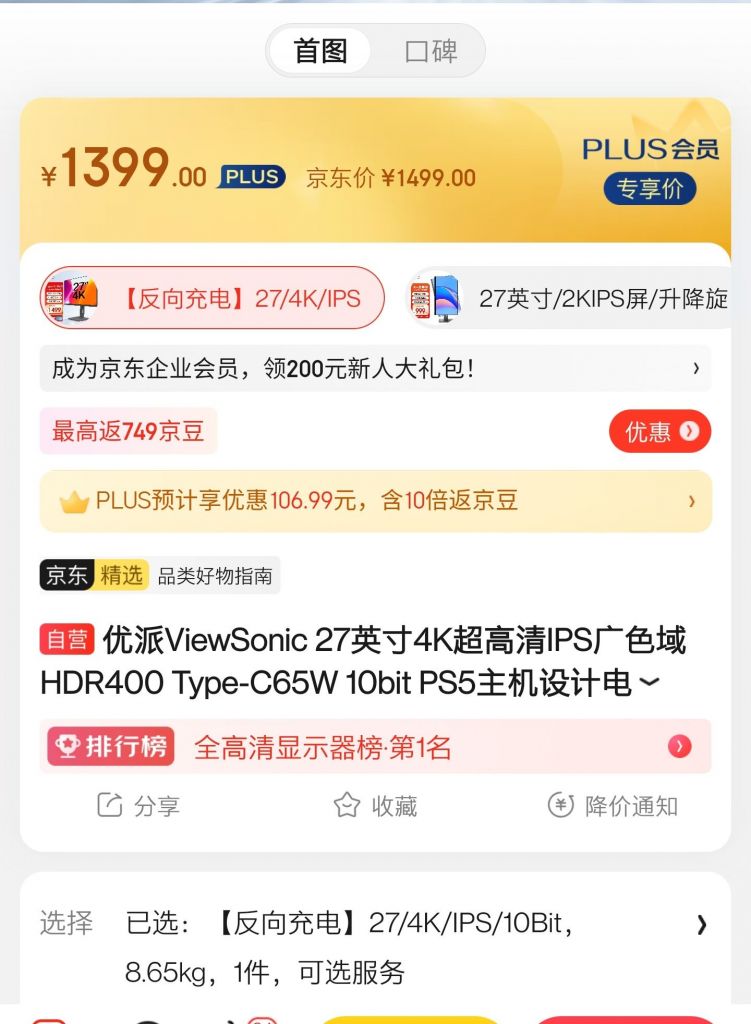The height and width of the screenshot is (1024, 751).
Task: Expand the 企业会员 new-user gift banner
Action: [375, 368]
